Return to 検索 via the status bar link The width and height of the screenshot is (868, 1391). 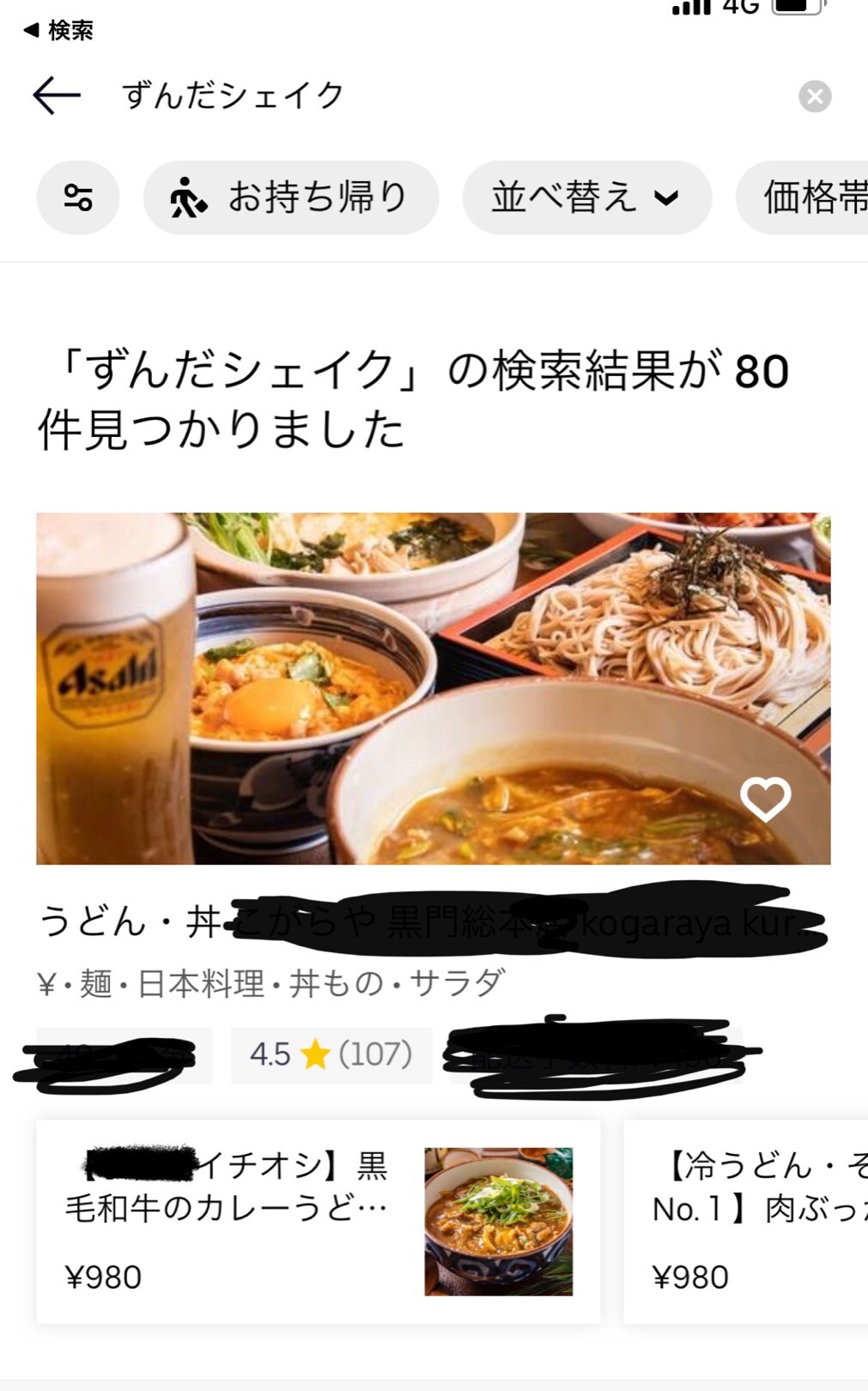[x=58, y=31]
